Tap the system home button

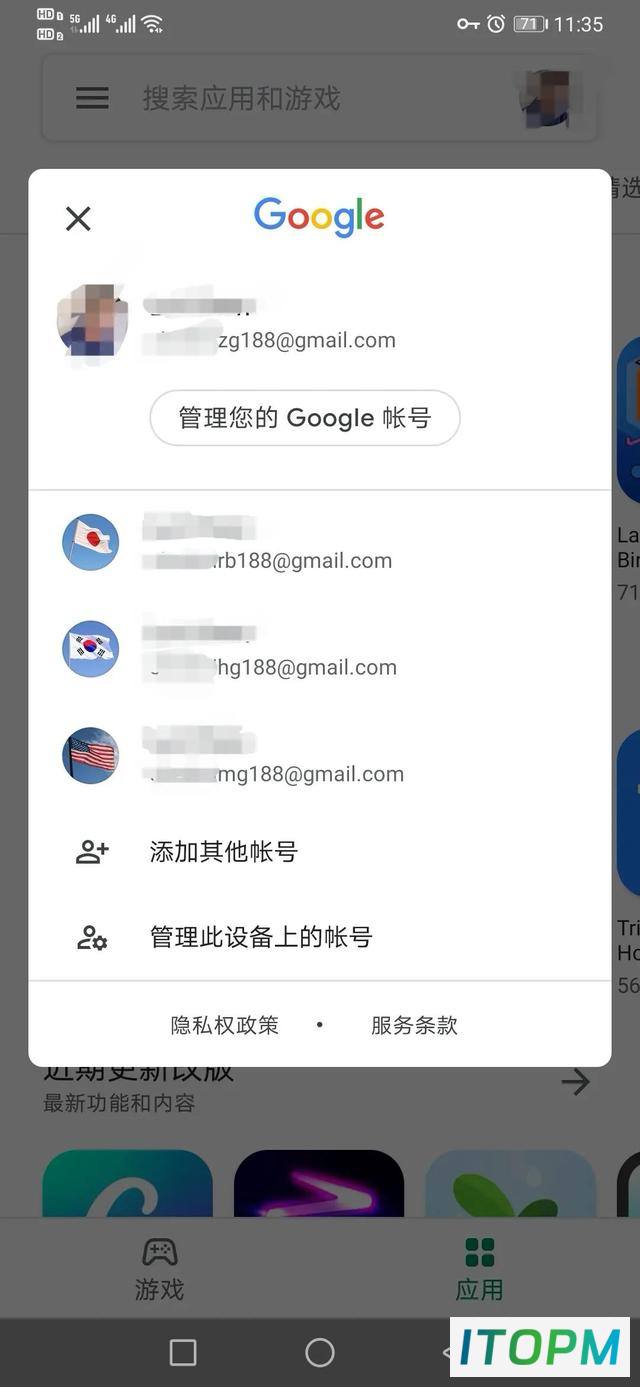(320, 1353)
